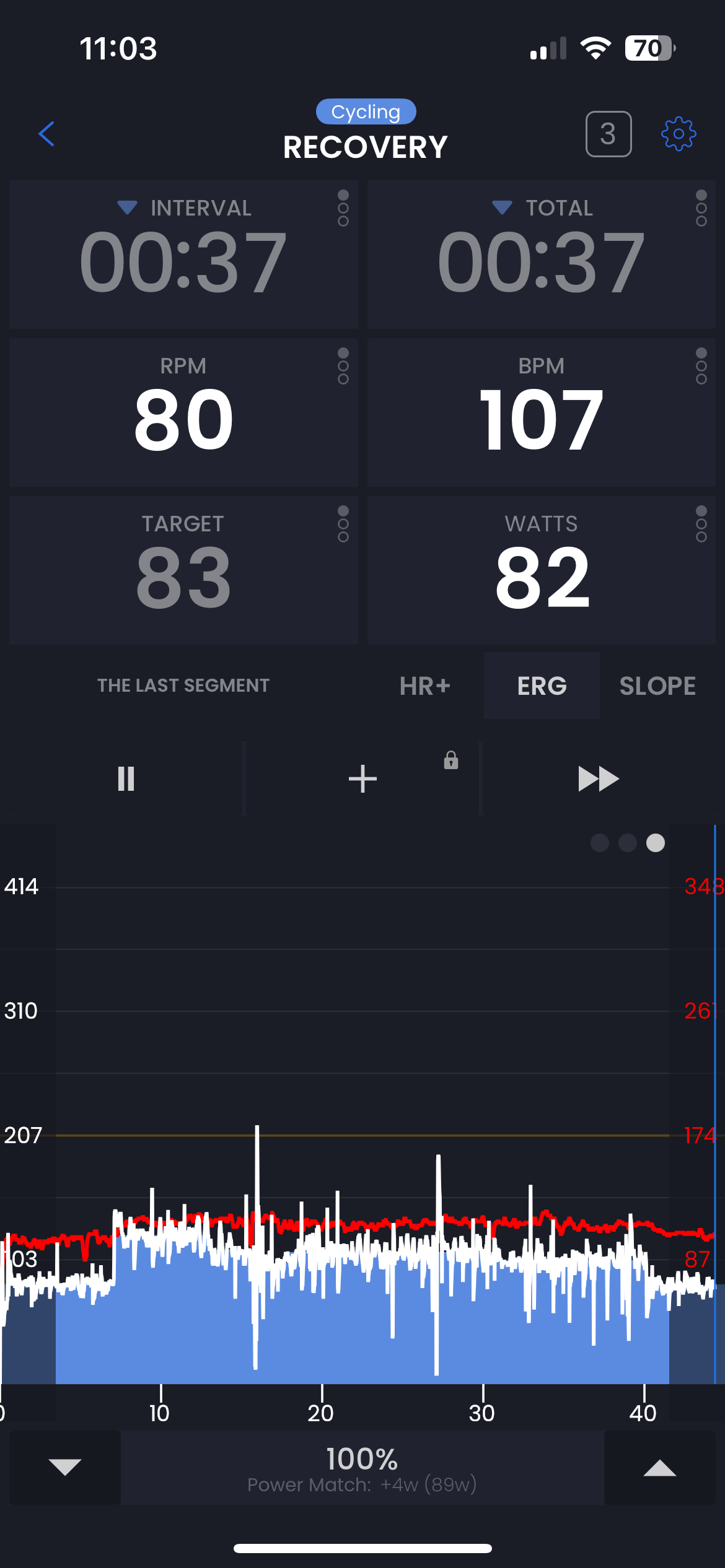Open options dots on RPM tile

(343, 366)
